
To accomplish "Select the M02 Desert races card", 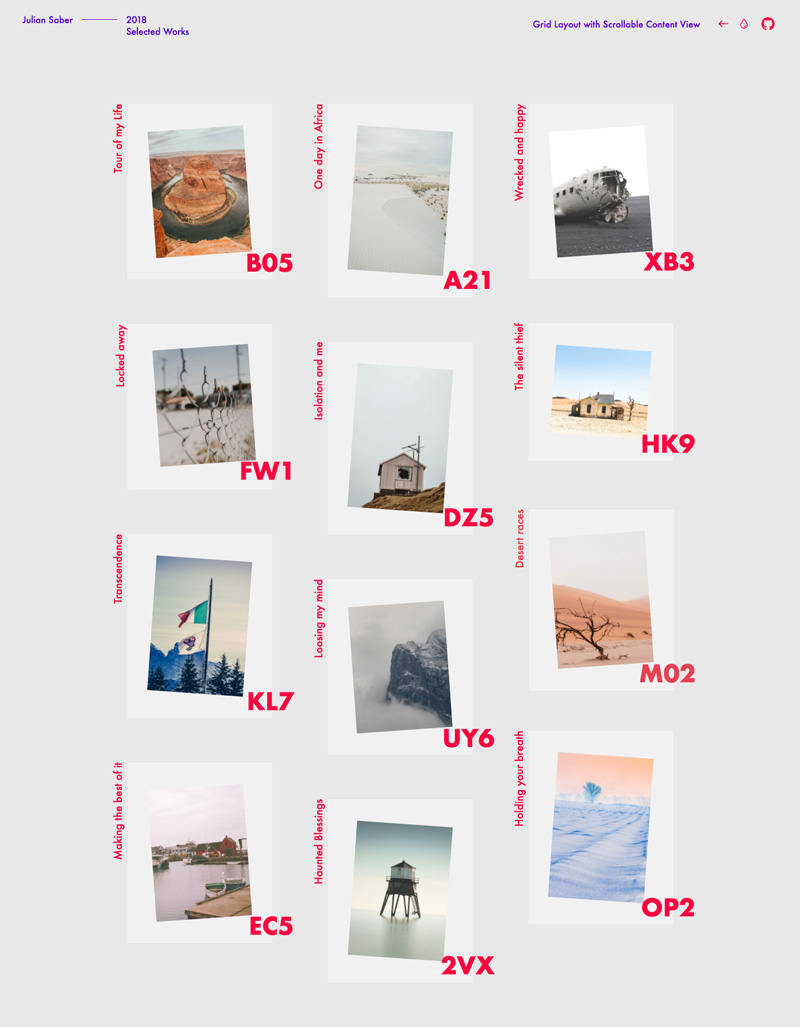I will (601, 600).
